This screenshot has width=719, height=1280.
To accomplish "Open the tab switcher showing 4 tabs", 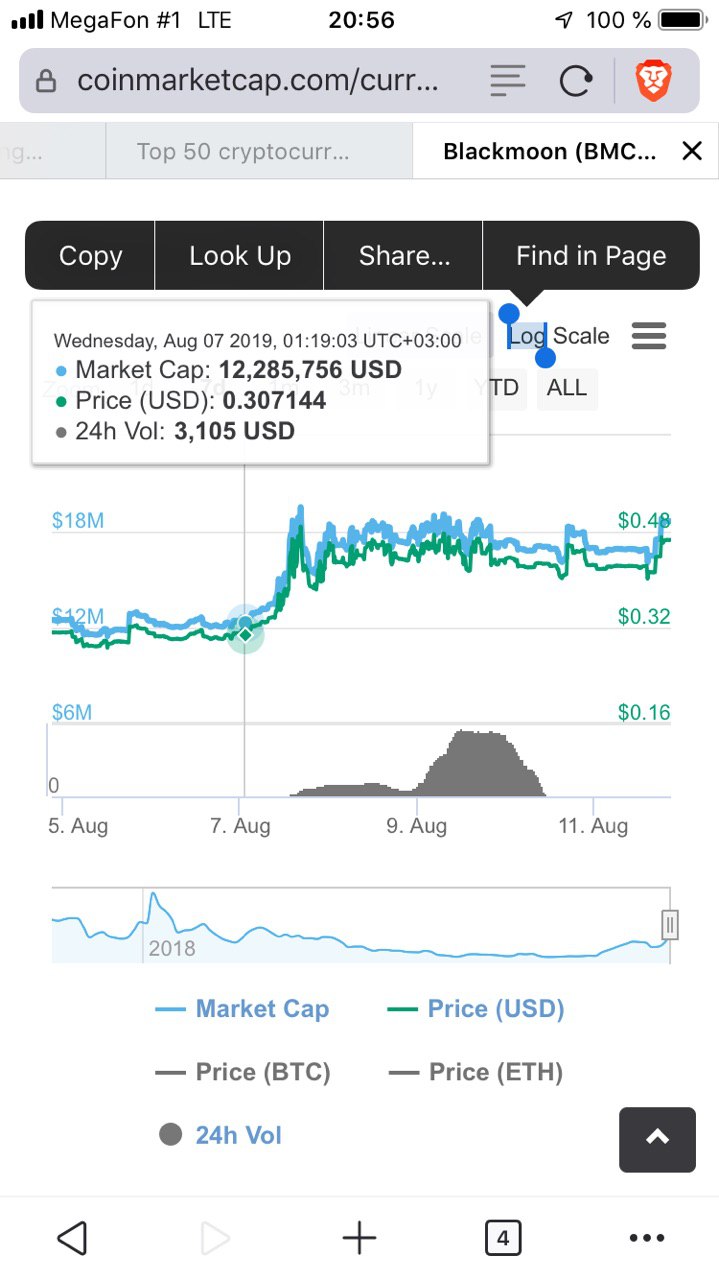I will [503, 1239].
